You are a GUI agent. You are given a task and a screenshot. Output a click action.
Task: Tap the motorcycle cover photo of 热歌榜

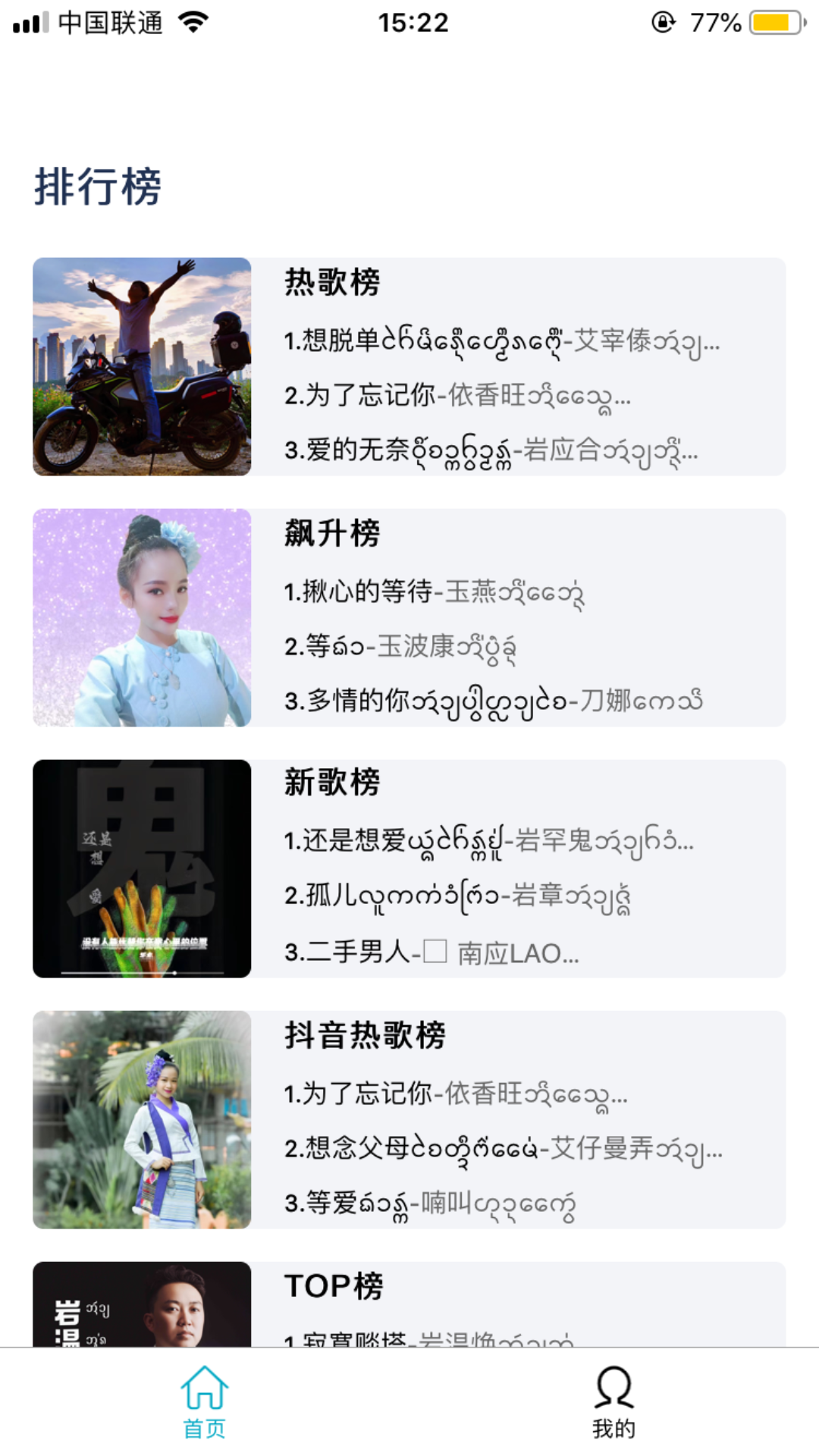point(143,367)
